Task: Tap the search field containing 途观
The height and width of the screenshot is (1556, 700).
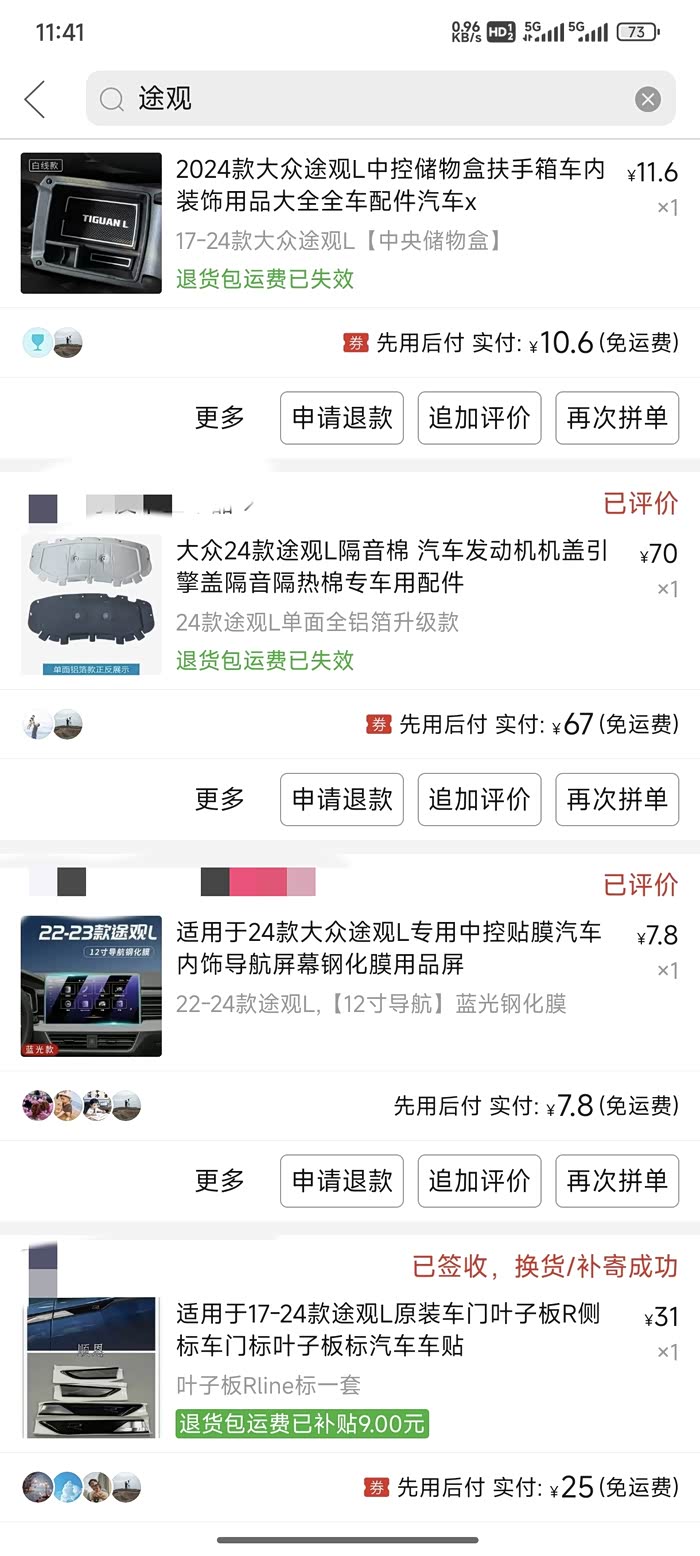Action: [370, 99]
